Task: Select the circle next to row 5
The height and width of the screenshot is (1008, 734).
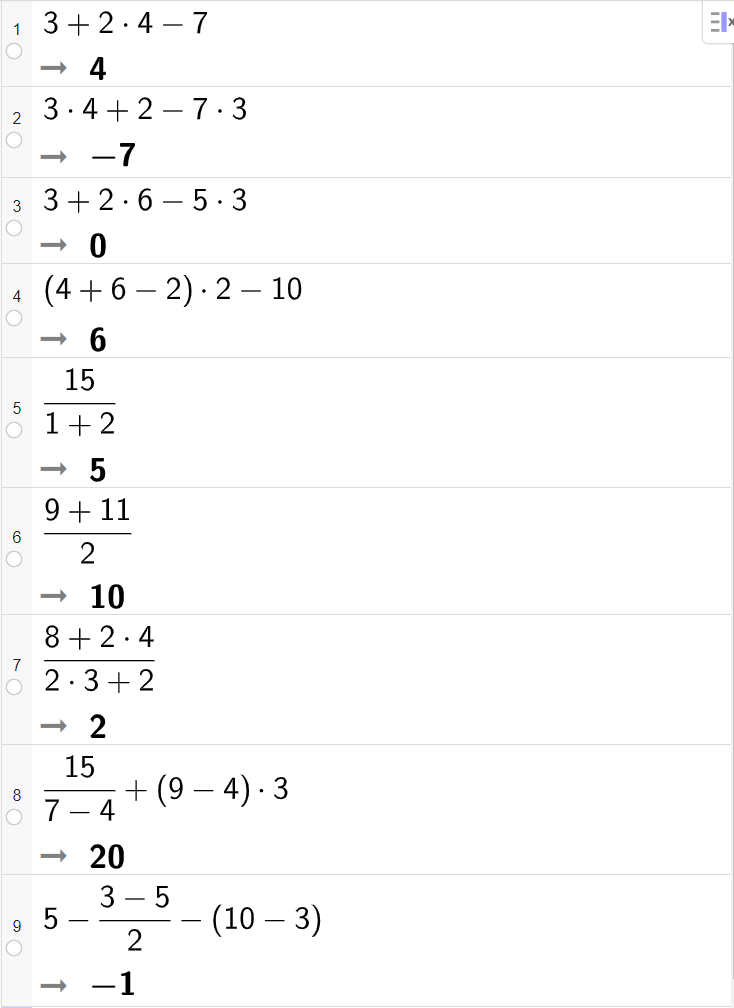Action: click(x=15, y=428)
